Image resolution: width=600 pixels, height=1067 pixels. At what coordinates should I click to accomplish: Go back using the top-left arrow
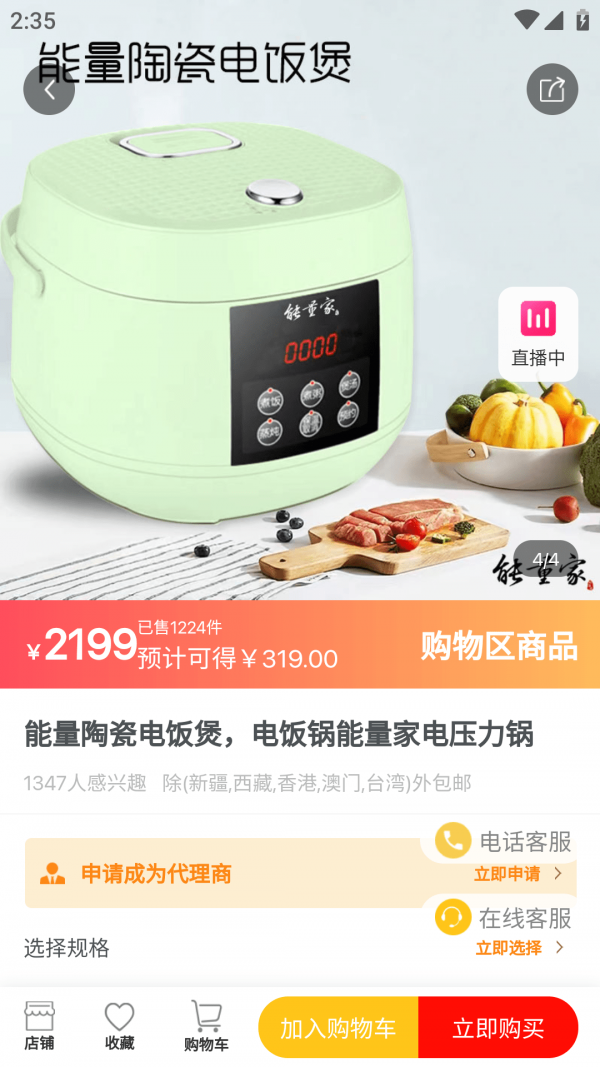[49, 90]
